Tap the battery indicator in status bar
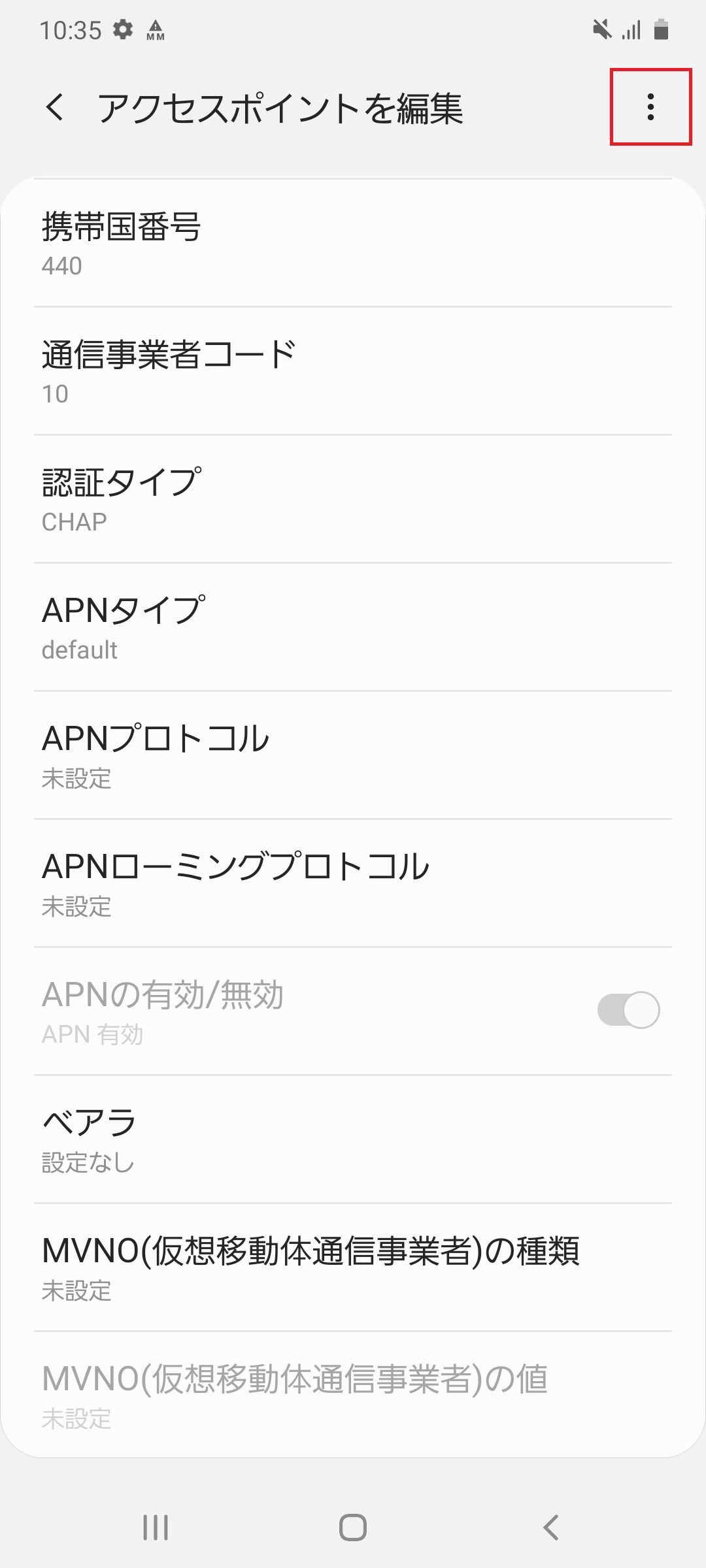706x1568 pixels. click(x=662, y=27)
